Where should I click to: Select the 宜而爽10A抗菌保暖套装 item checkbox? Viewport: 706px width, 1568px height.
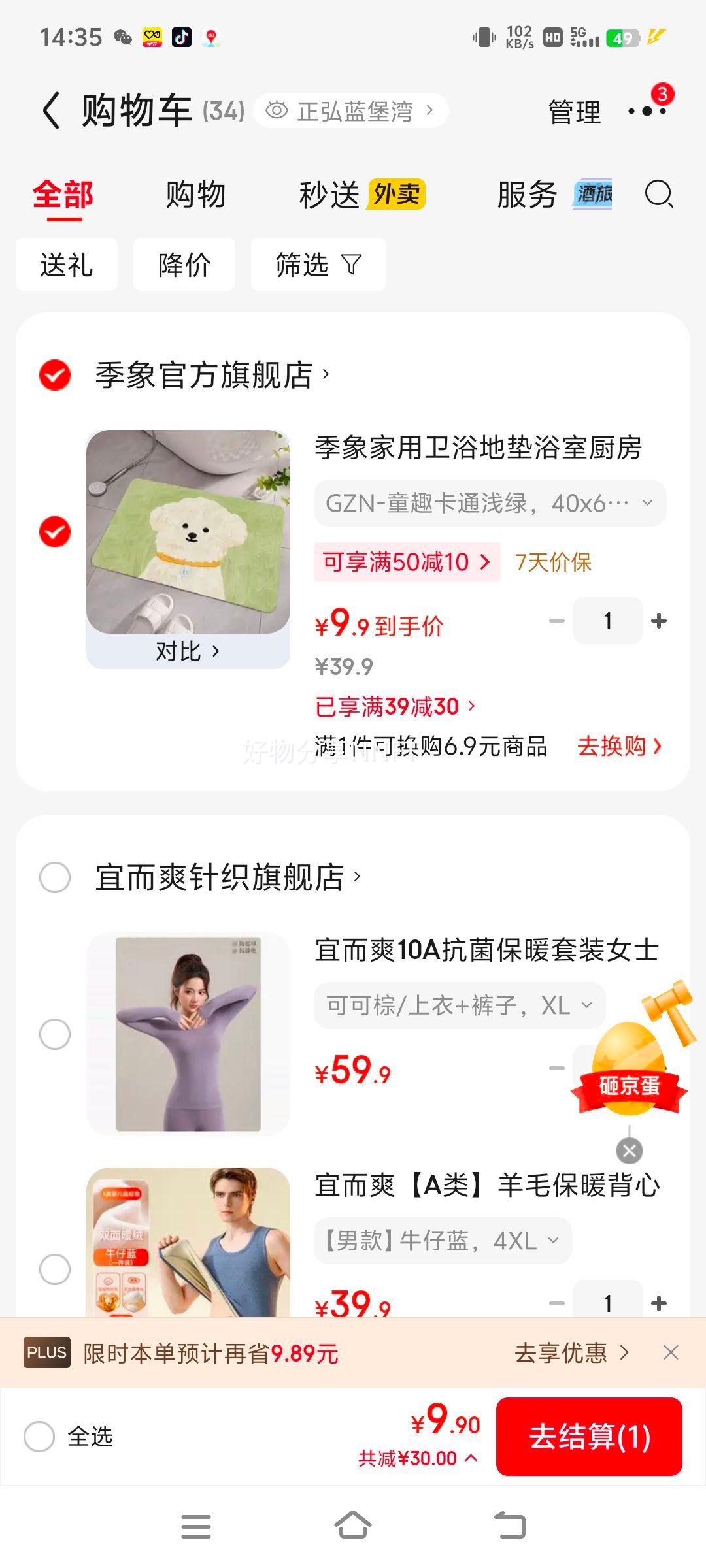tap(55, 1034)
